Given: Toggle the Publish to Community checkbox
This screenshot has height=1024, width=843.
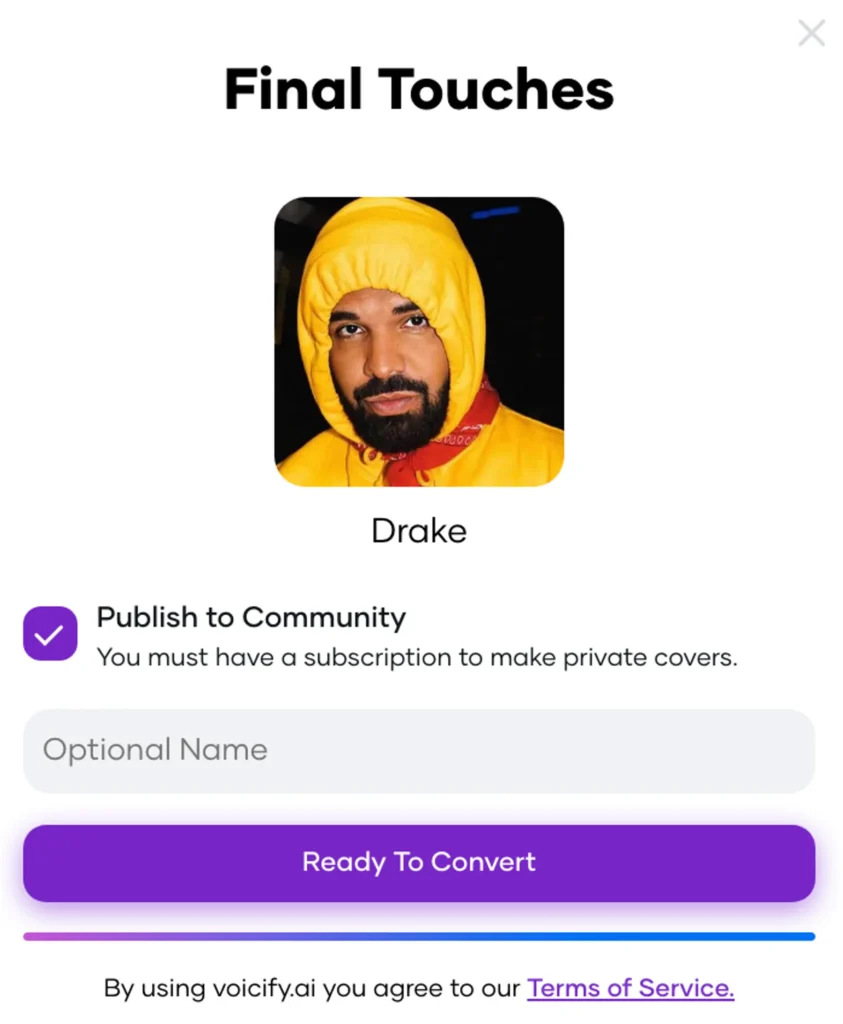Looking at the screenshot, I should click(x=50, y=633).
